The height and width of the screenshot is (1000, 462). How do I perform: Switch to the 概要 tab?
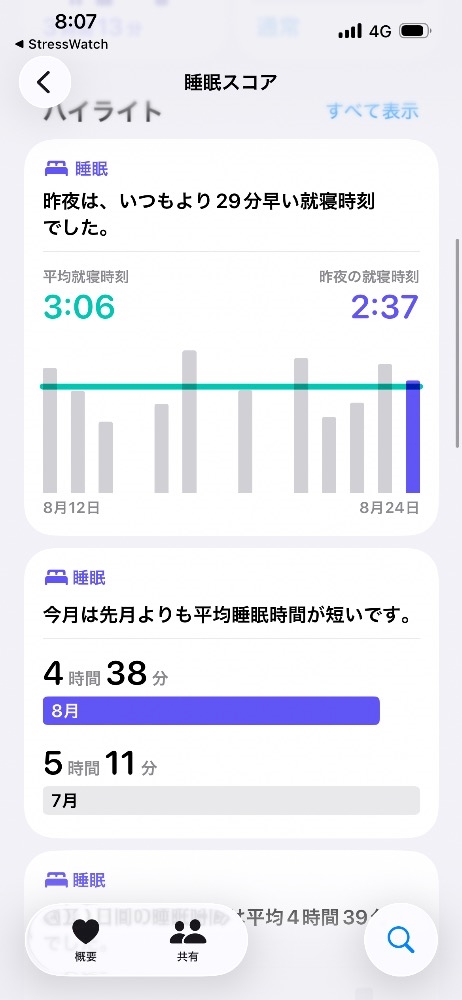point(86,940)
